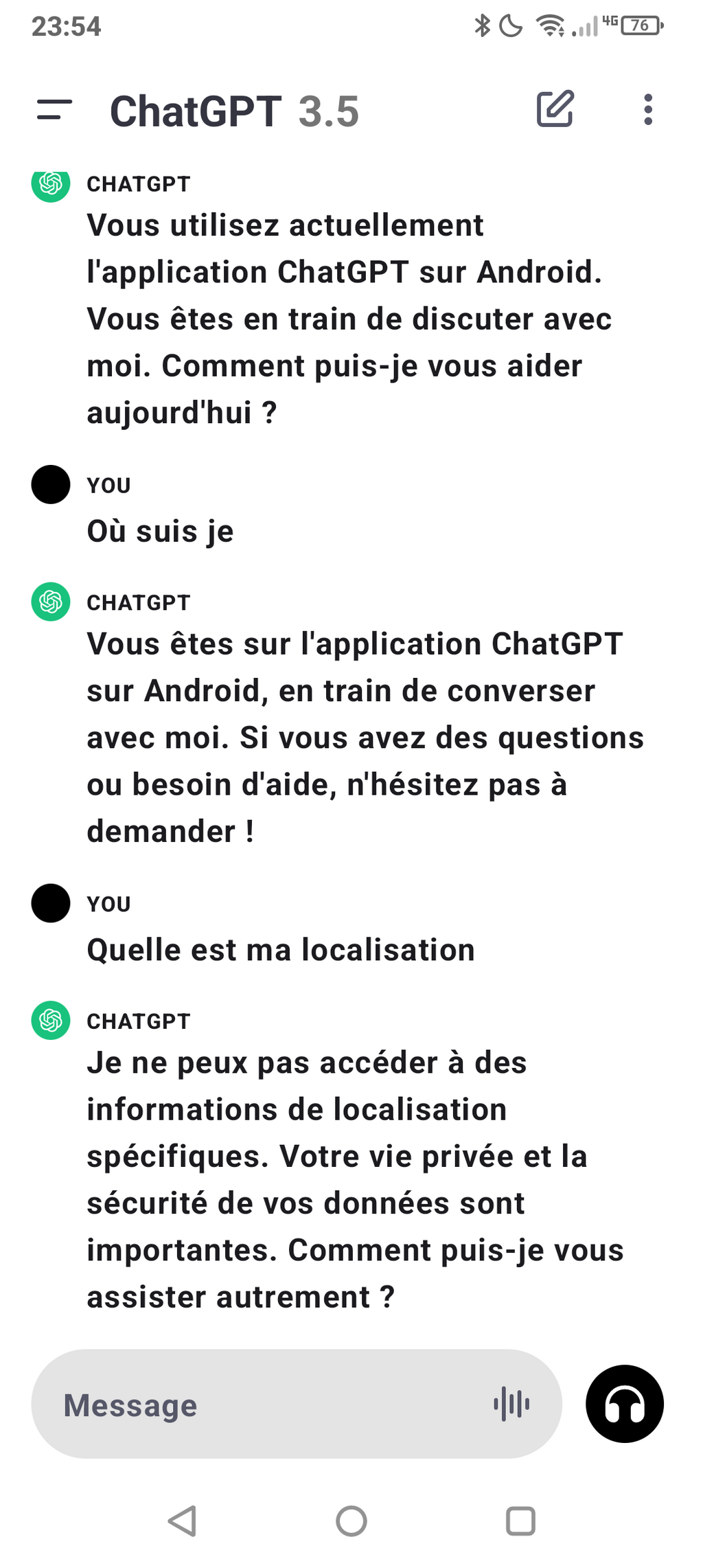Return to the home screen
703x1568 pixels.
tap(351, 1521)
